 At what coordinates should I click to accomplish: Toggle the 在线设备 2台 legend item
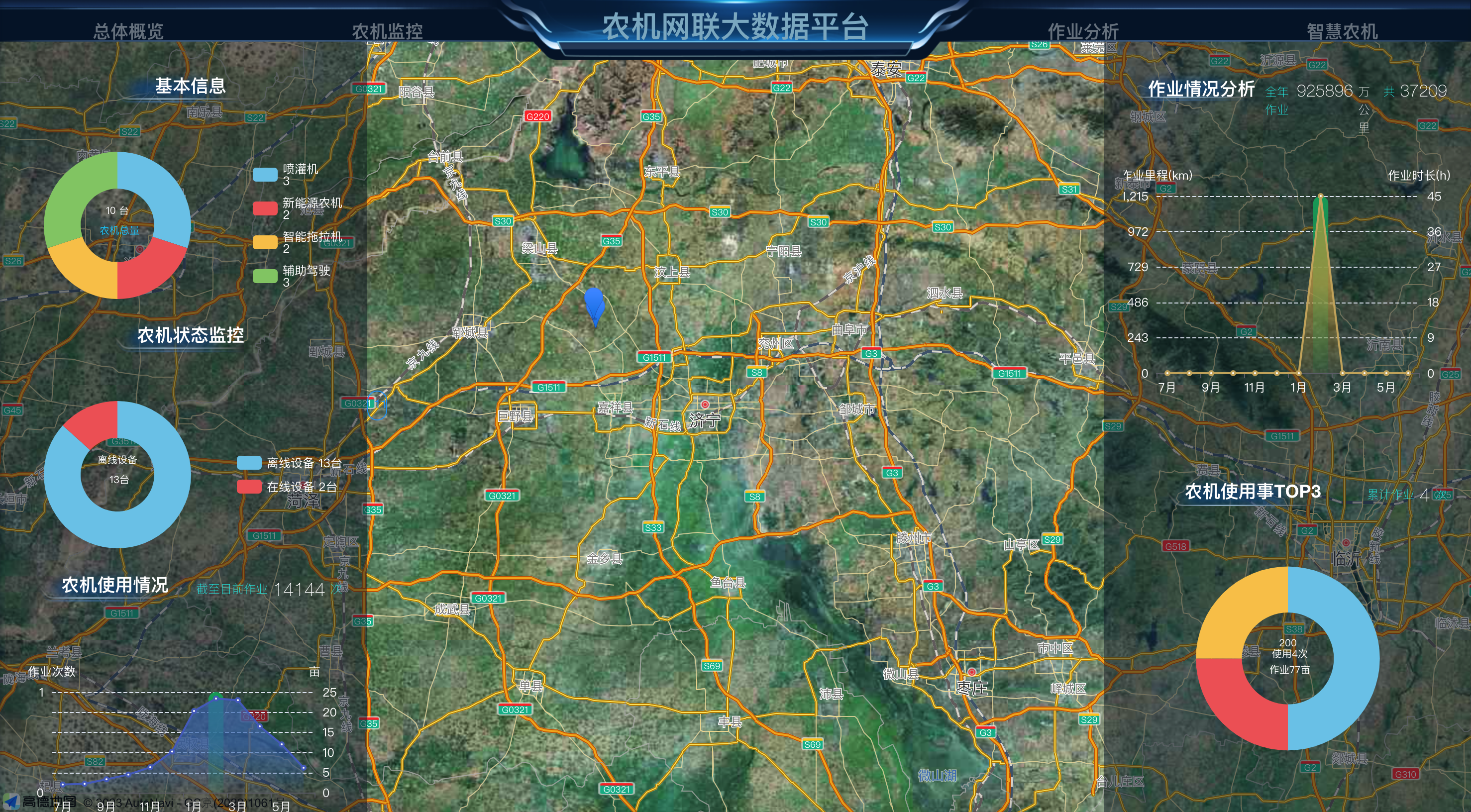point(287,487)
